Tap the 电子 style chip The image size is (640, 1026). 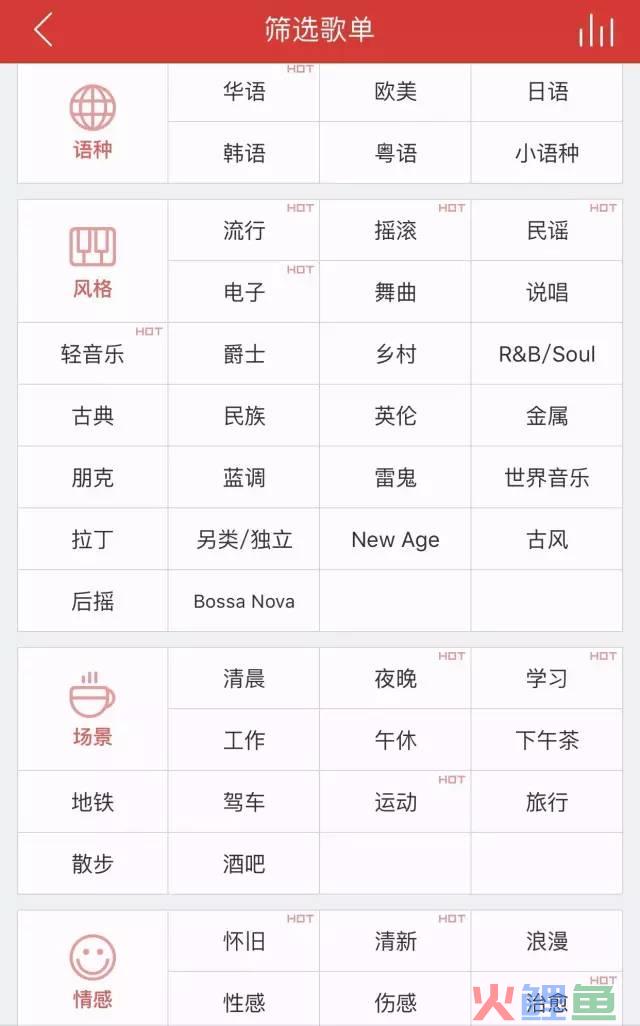tap(244, 293)
